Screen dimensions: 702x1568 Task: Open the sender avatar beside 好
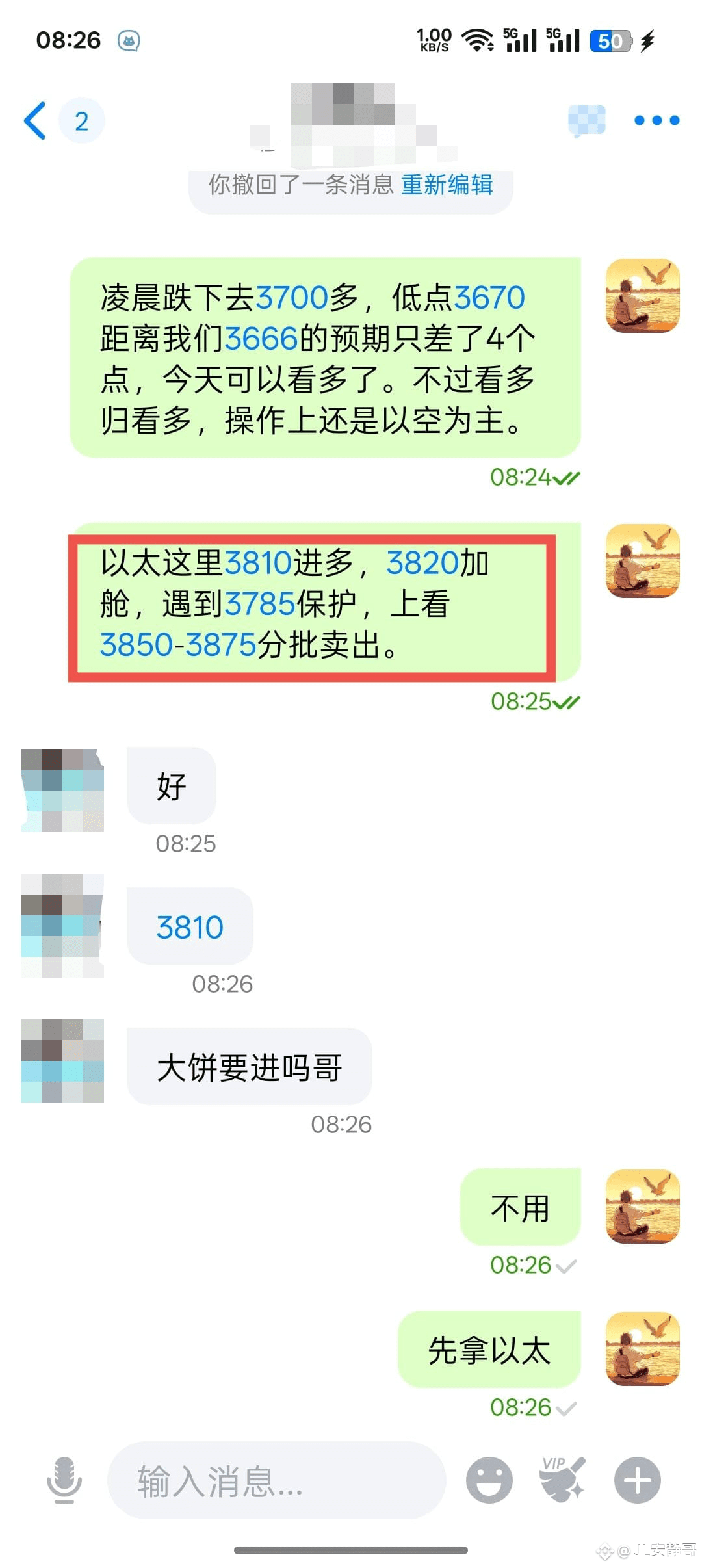coord(62,790)
